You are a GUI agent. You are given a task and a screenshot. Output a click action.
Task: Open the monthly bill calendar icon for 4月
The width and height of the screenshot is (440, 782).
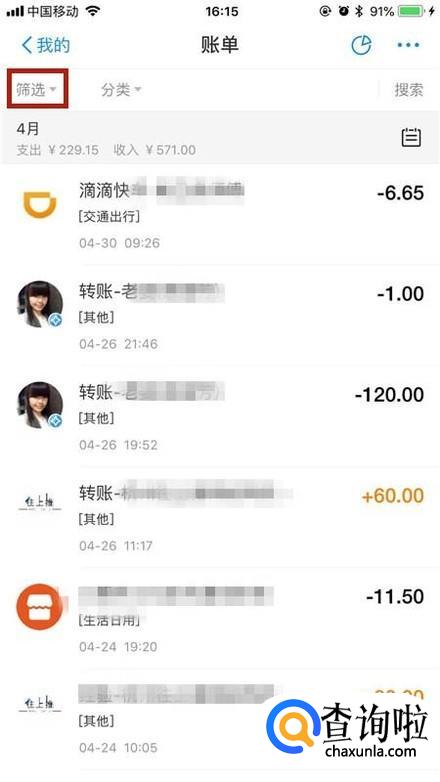[x=411, y=138]
